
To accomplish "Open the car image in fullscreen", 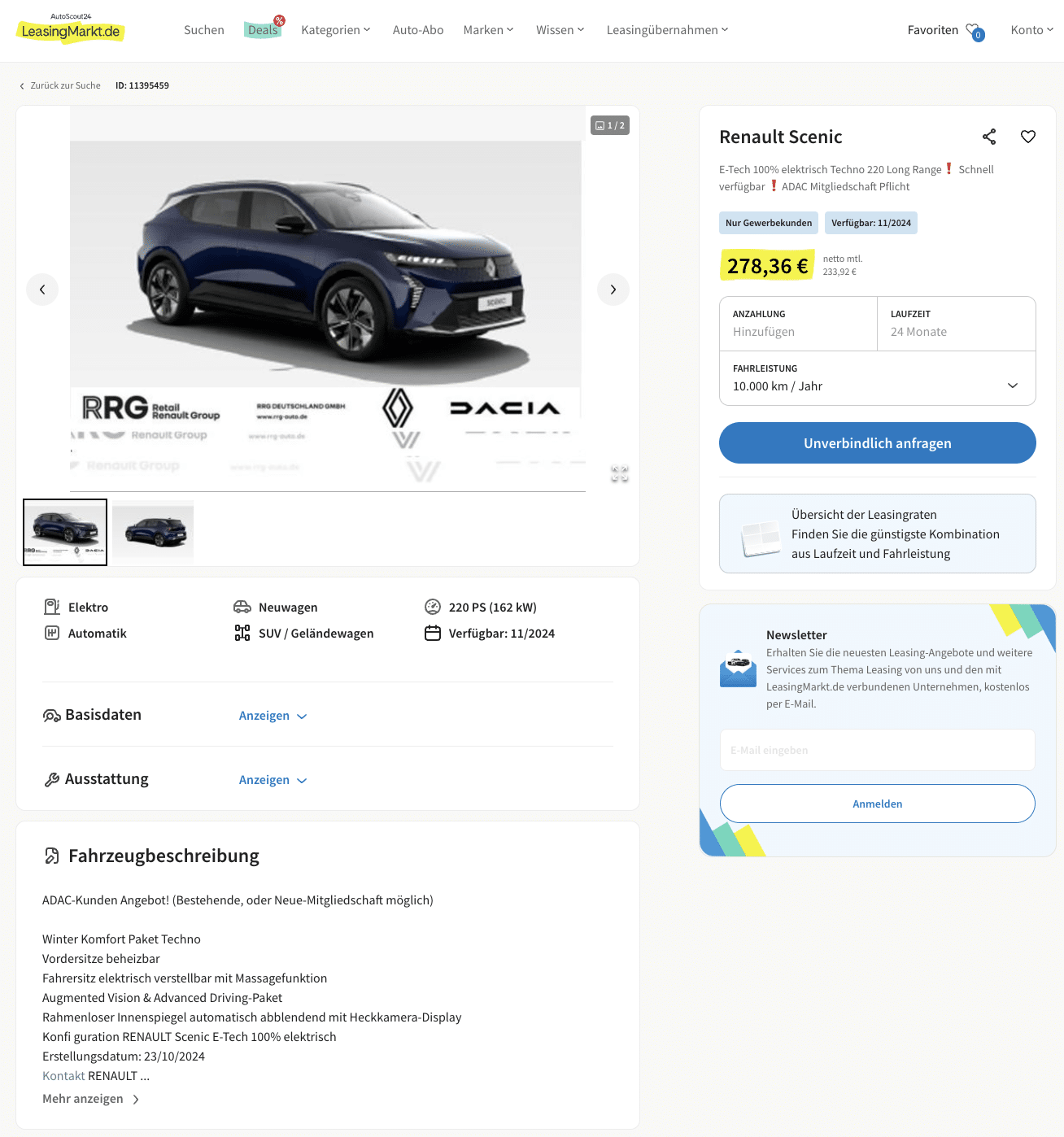I will 620,474.
